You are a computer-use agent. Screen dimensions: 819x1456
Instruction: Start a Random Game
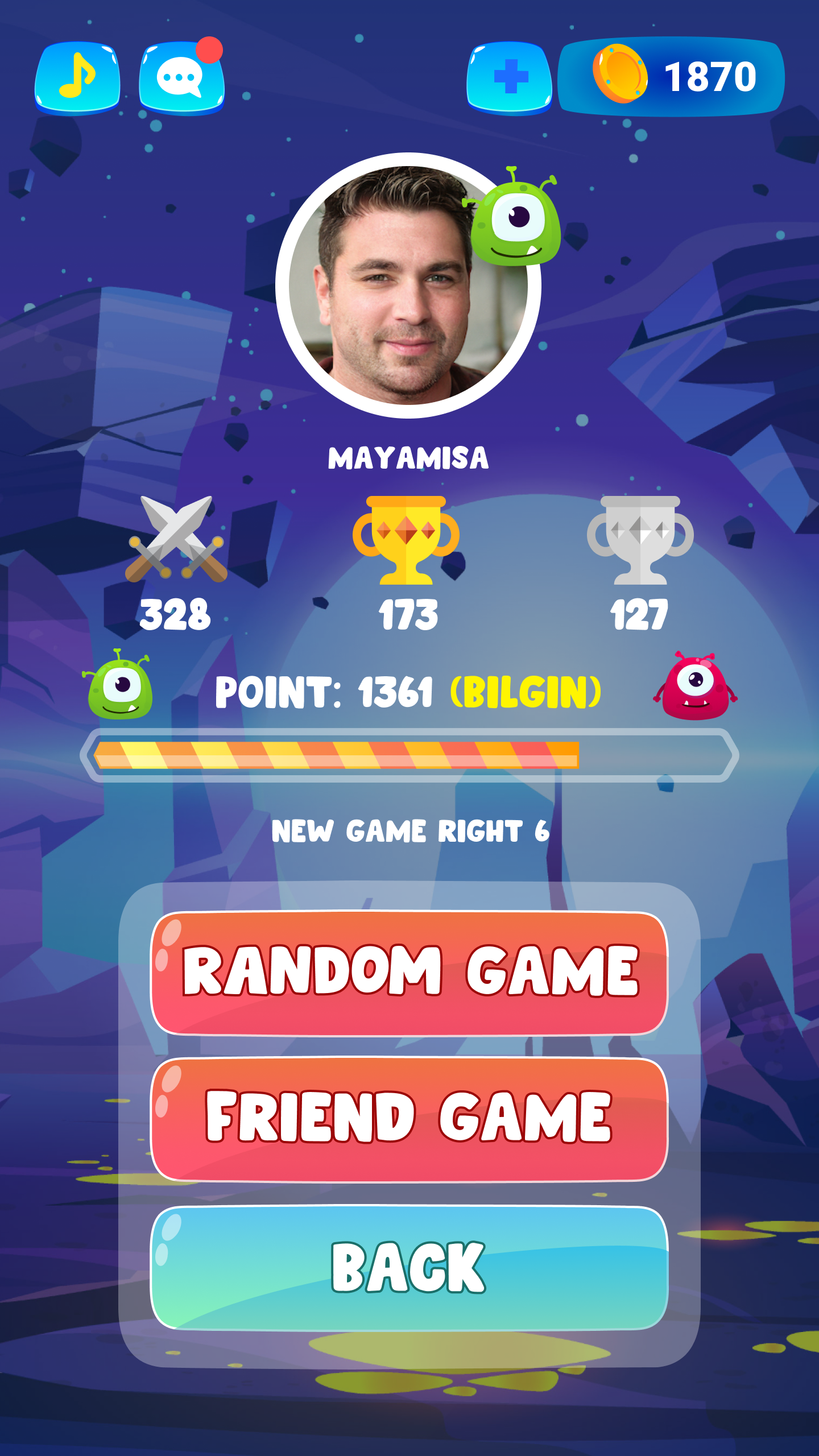(409, 973)
